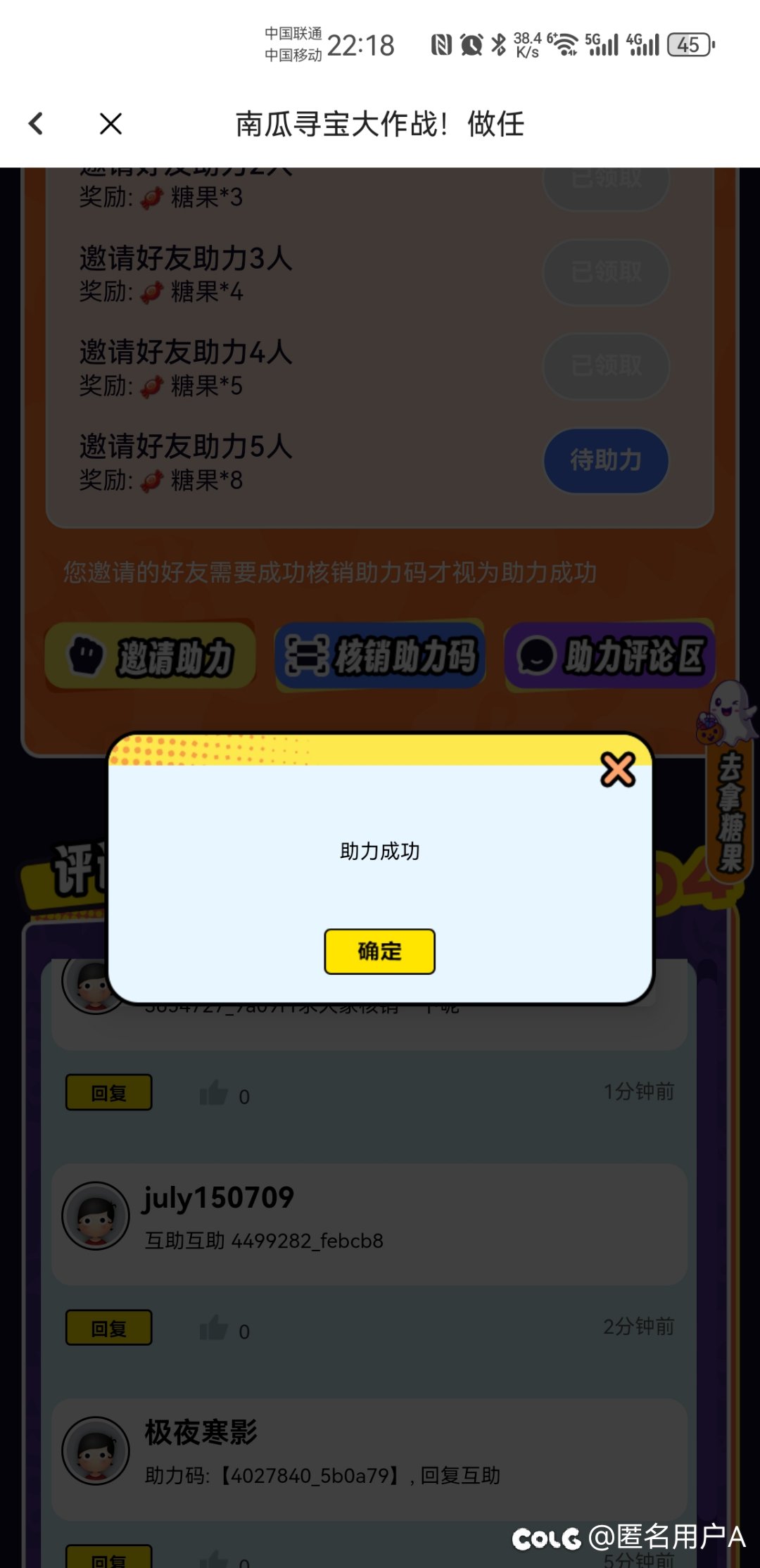
Task: Jump to 助力评论区 comment section
Action: click(x=609, y=656)
